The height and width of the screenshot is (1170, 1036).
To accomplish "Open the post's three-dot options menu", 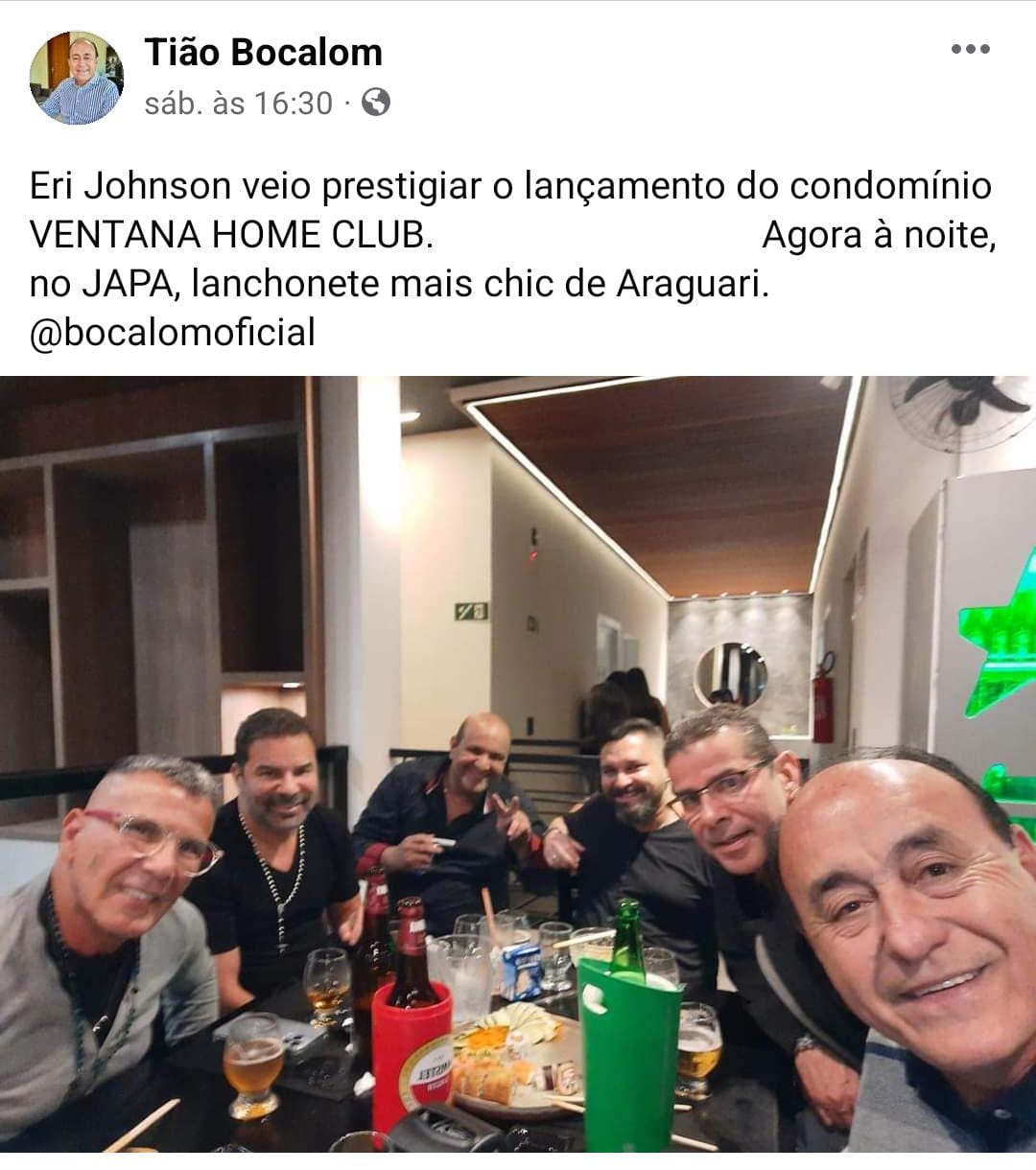I will point(970,50).
